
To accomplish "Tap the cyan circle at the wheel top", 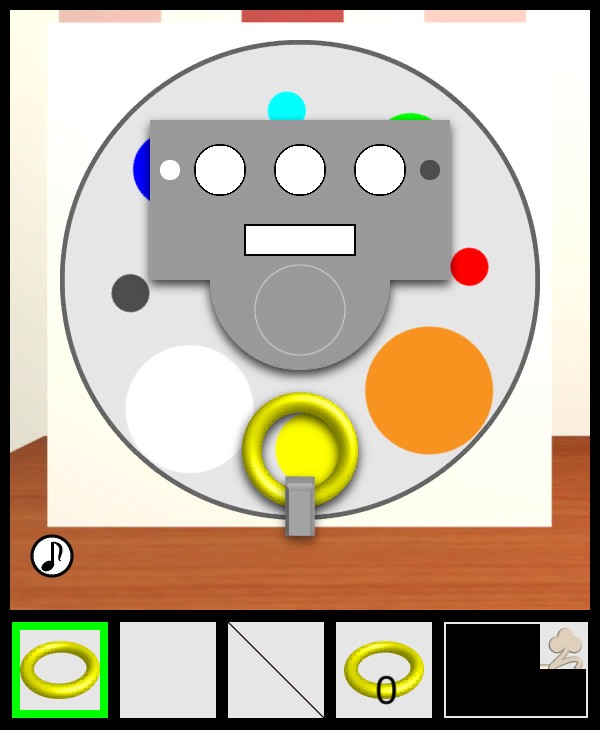I will 286,104.
